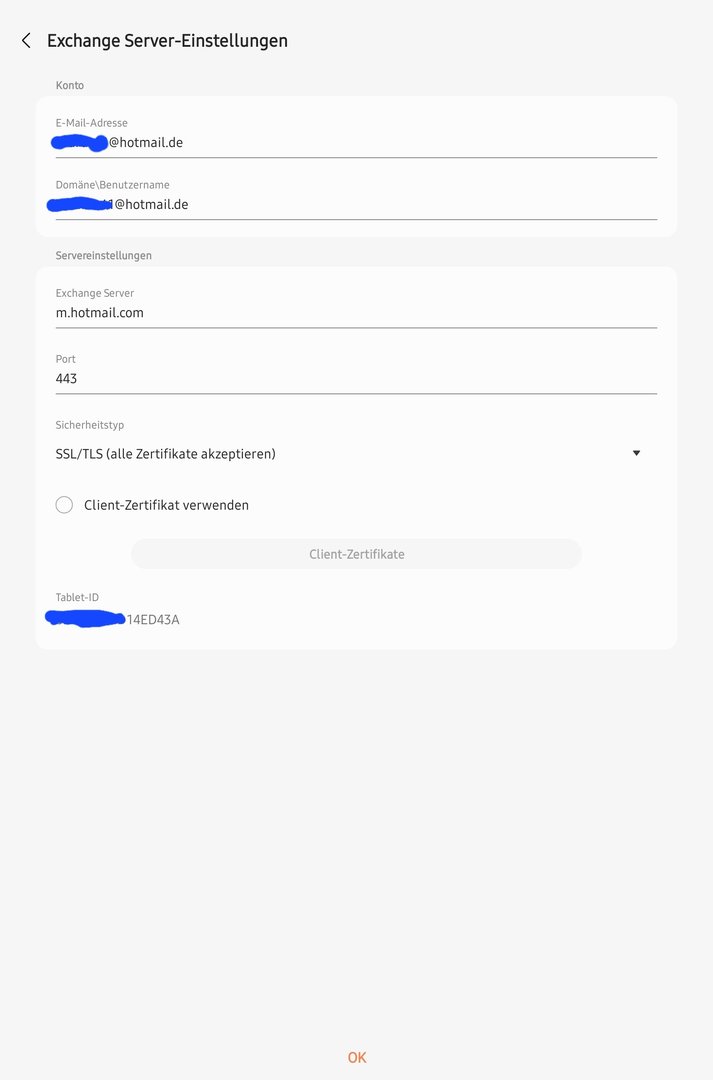Image resolution: width=713 pixels, height=1080 pixels.
Task: Edit the E-Mail-Adresse field
Action: (355, 143)
